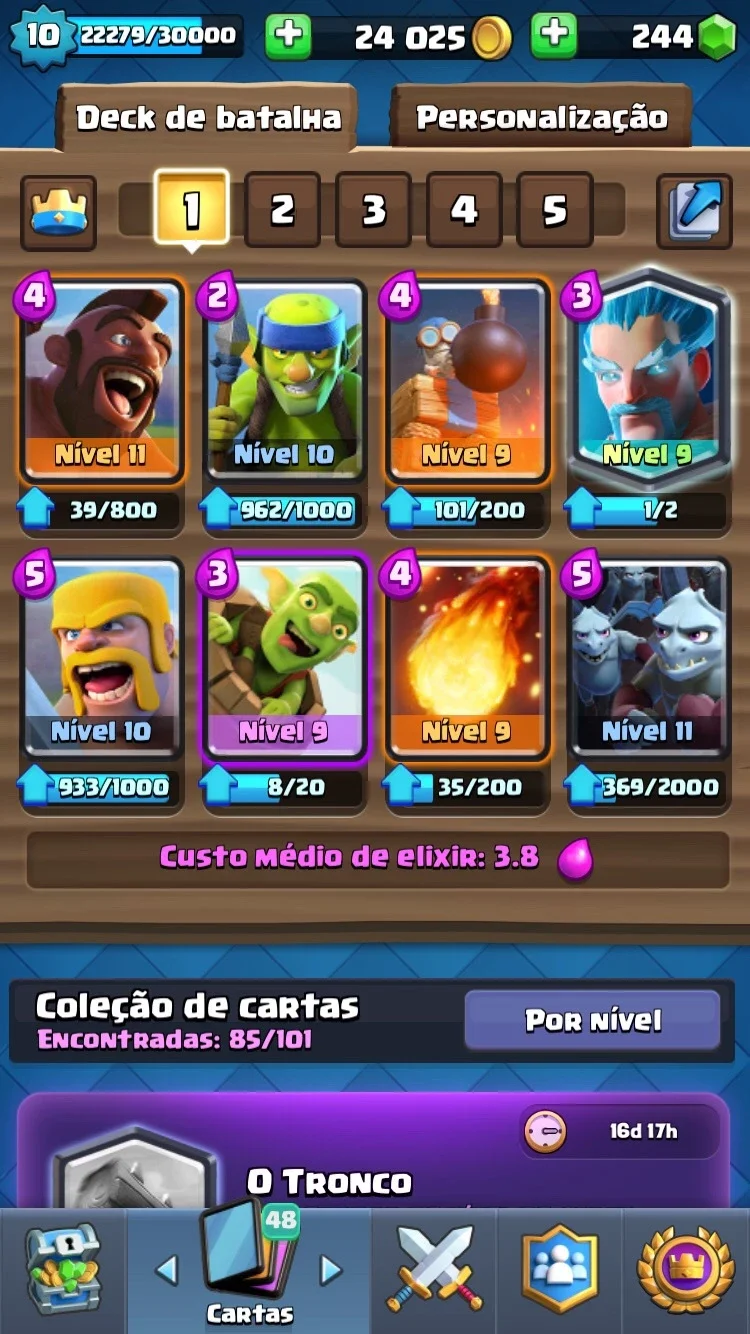Open the Hog Rider card Nível 11
The height and width of the screenshot is (1334, 750).
click(x=101, y=381)
